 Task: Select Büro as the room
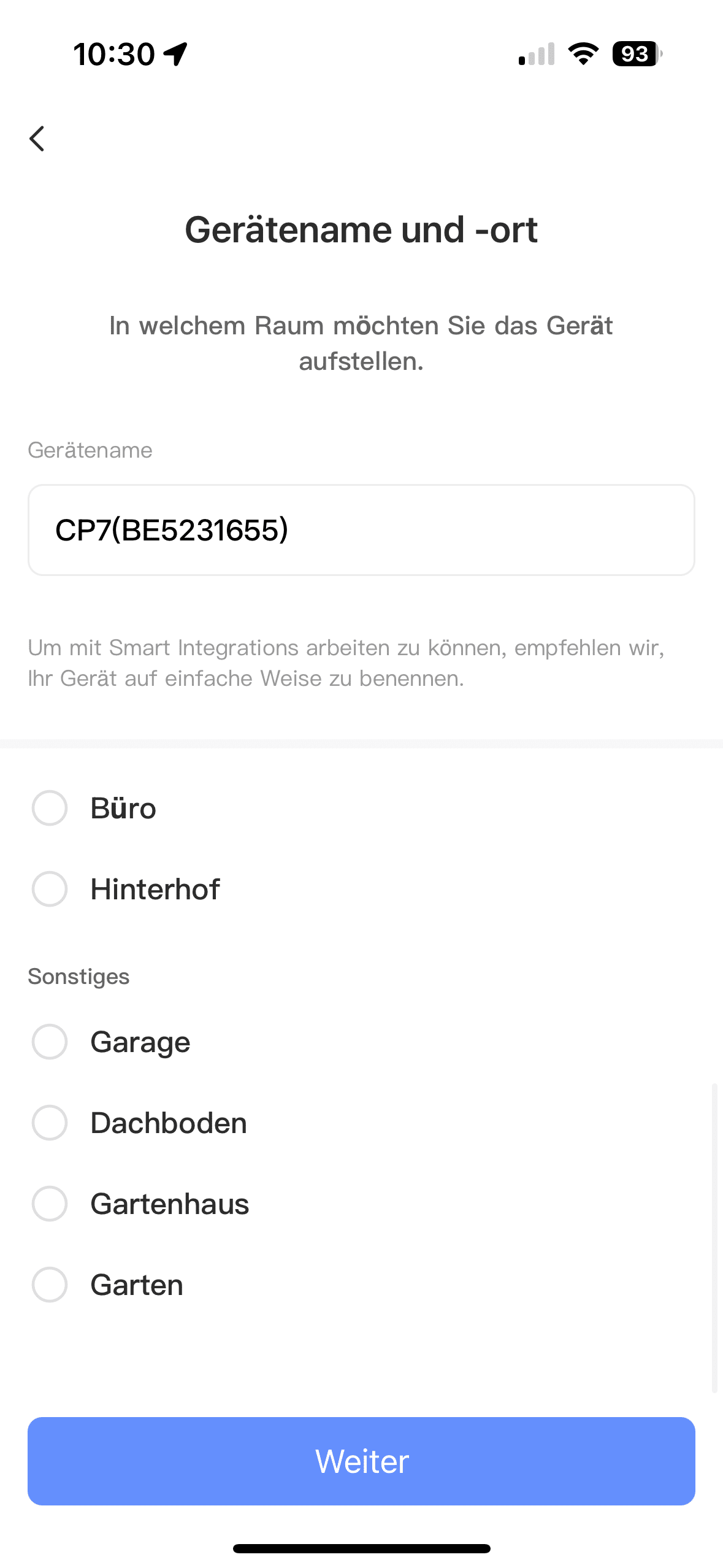tap(50, 808)
